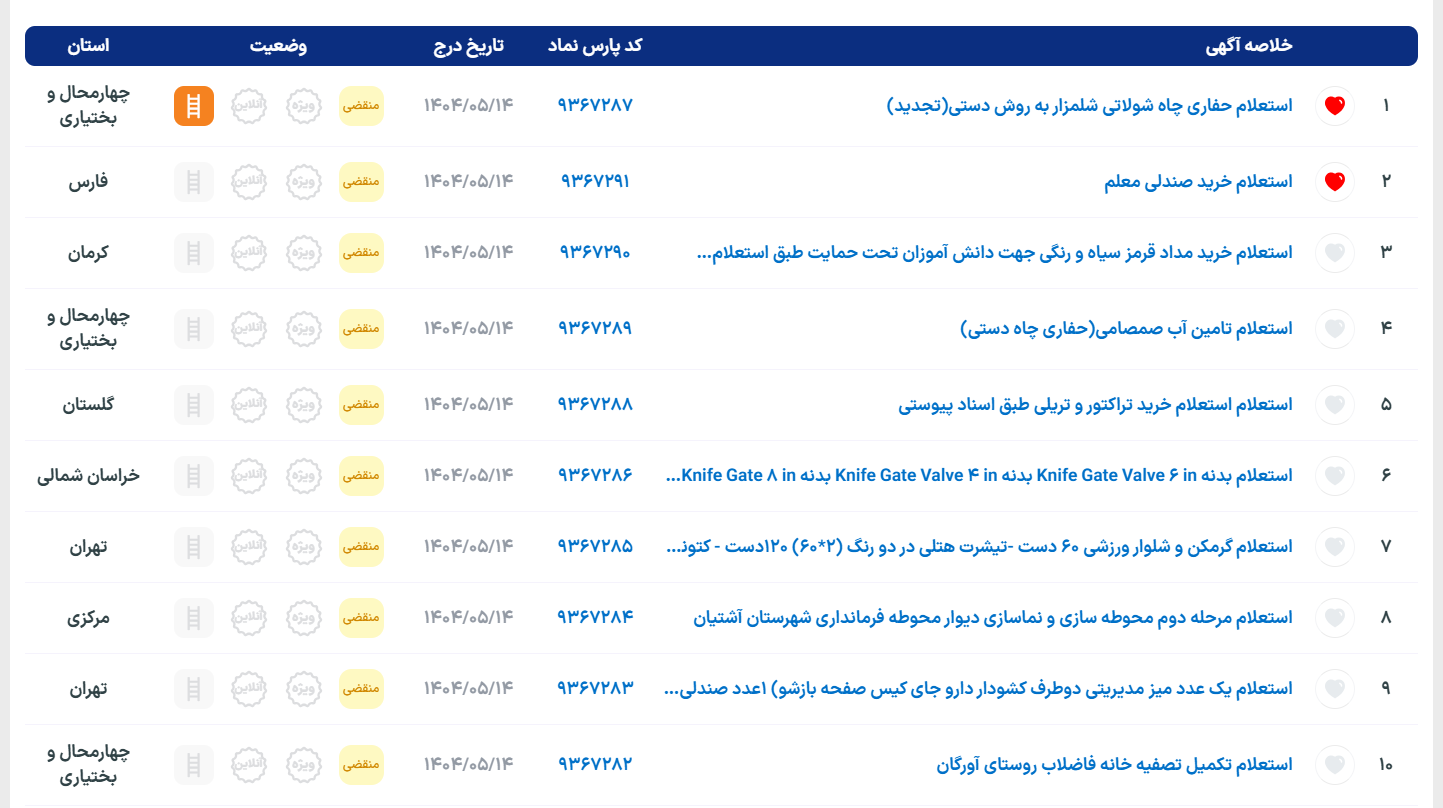
Task: Remove the favorite heart on row 2 (استعلام خرید صندلی معلم)
Action: click(1334, 181)
